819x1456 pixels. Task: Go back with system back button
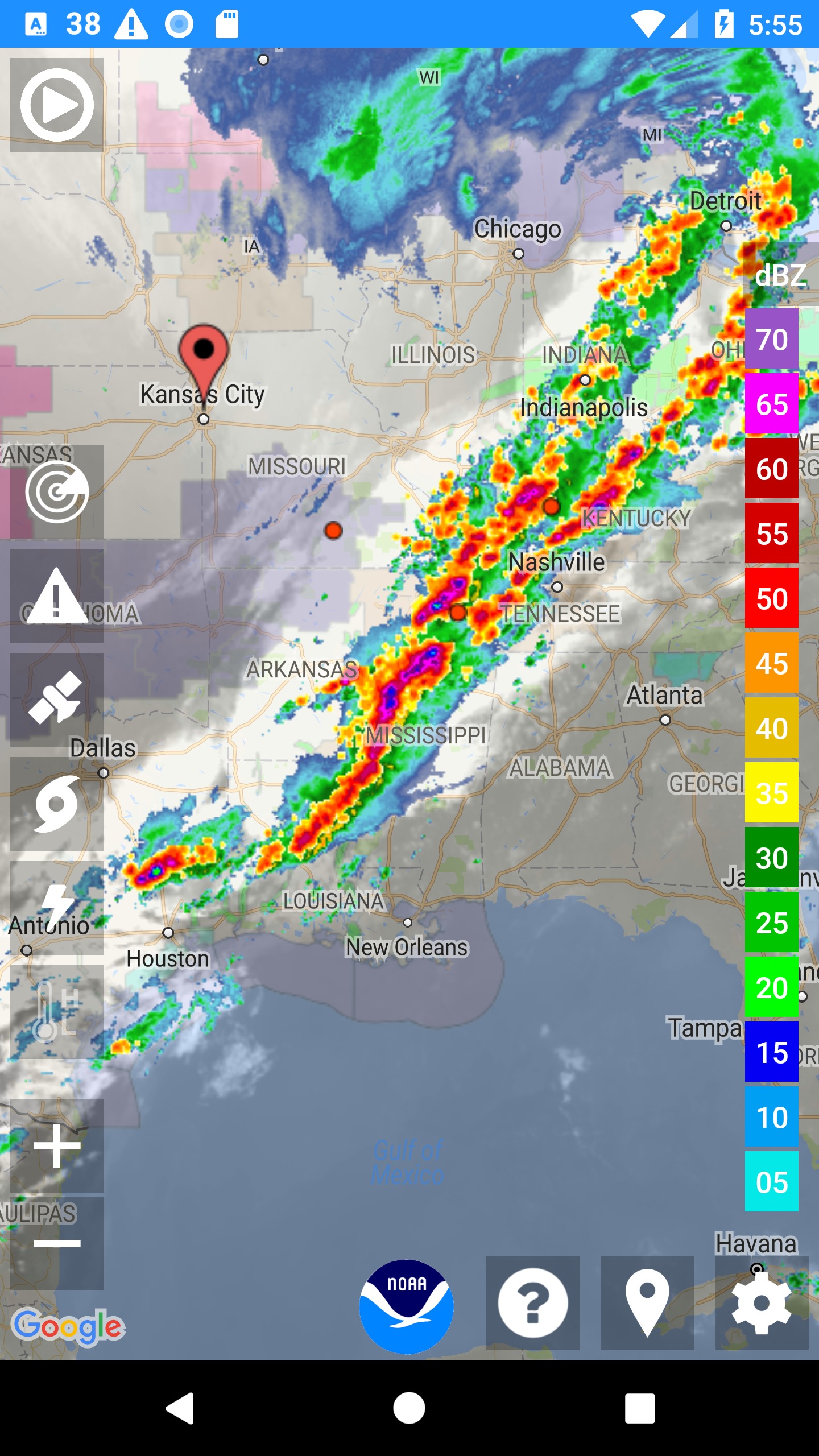point(180,1408)
